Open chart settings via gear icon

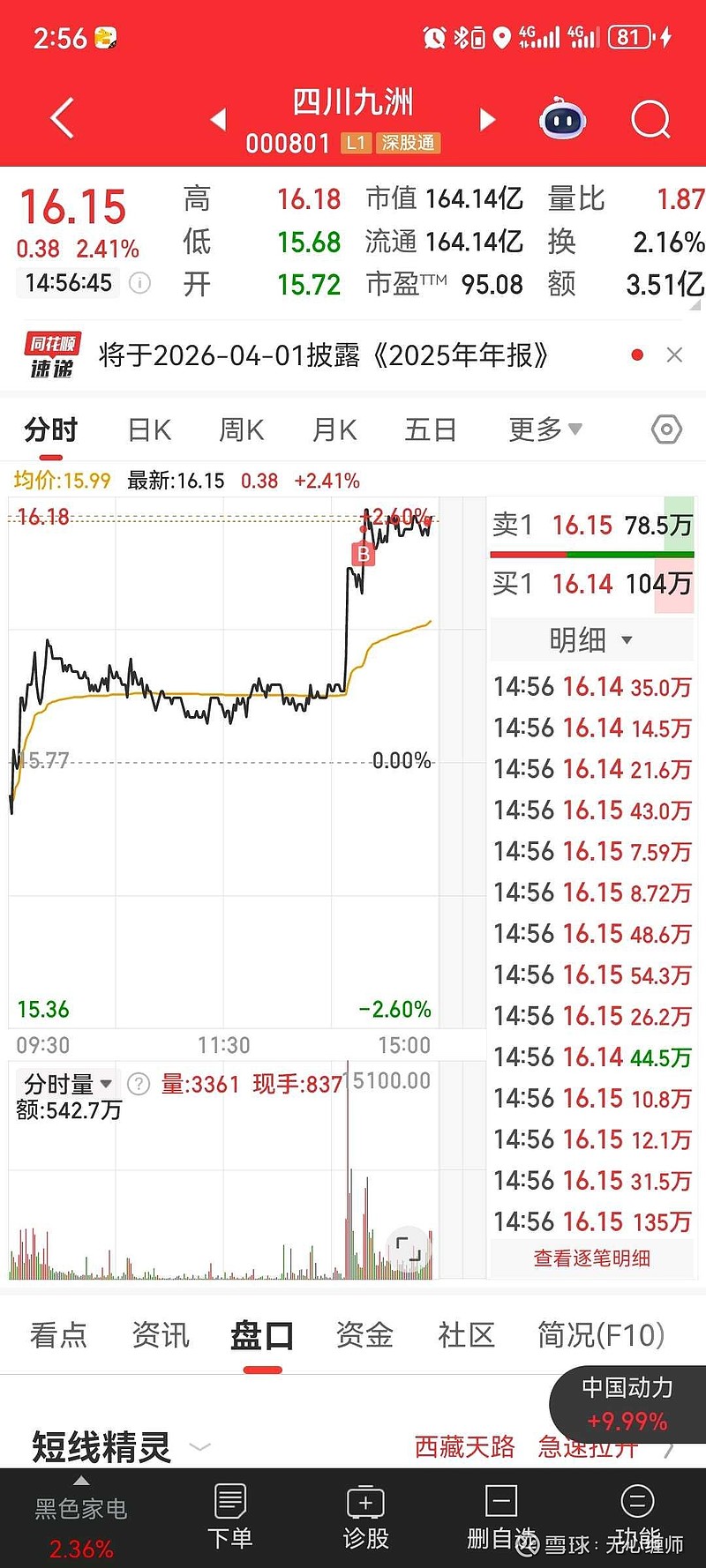[666, 429]
